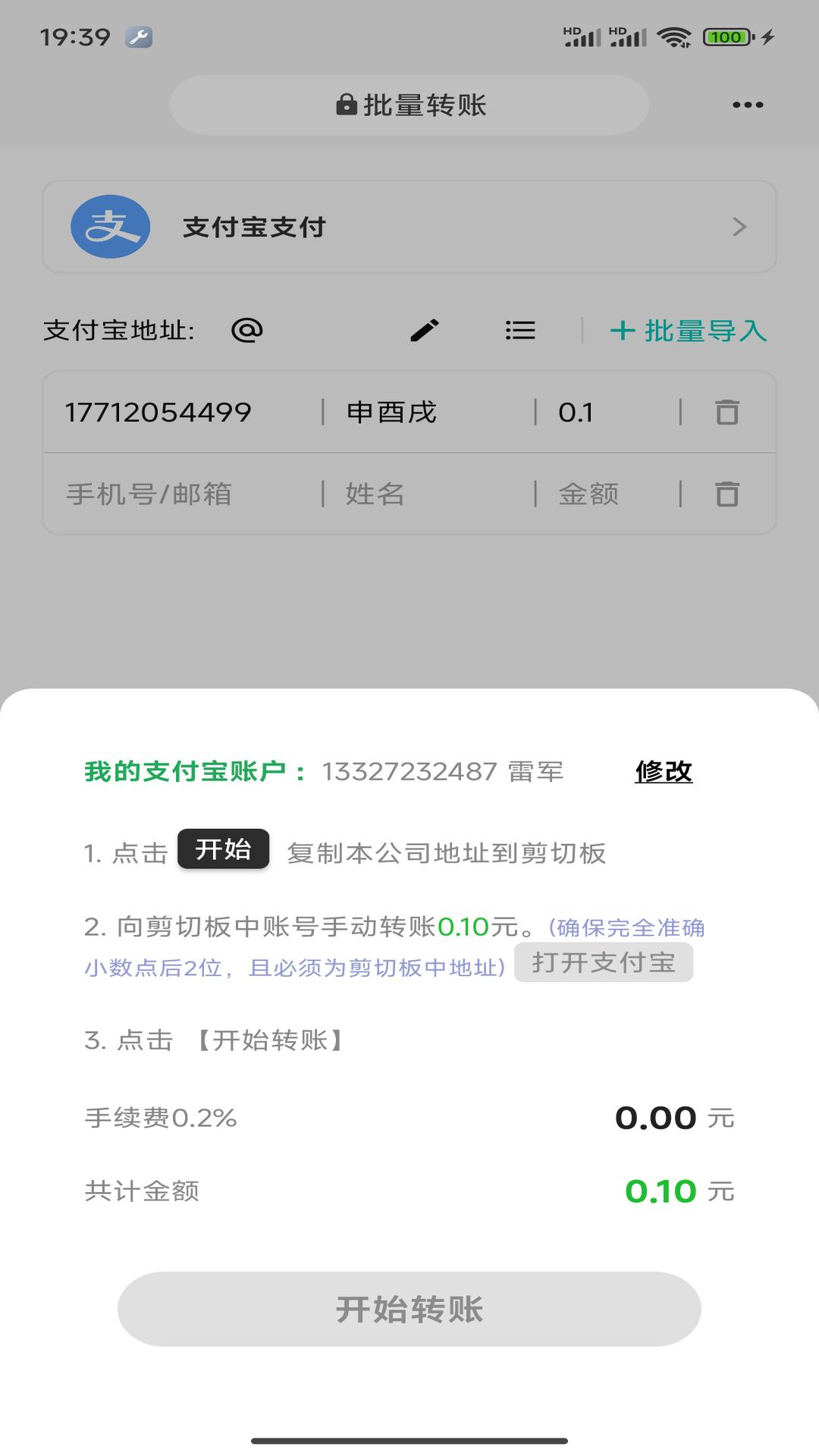This screenshot has width=819, height=1456.
Task: Open the 支付宝支付 payment card
Action: 409,227
